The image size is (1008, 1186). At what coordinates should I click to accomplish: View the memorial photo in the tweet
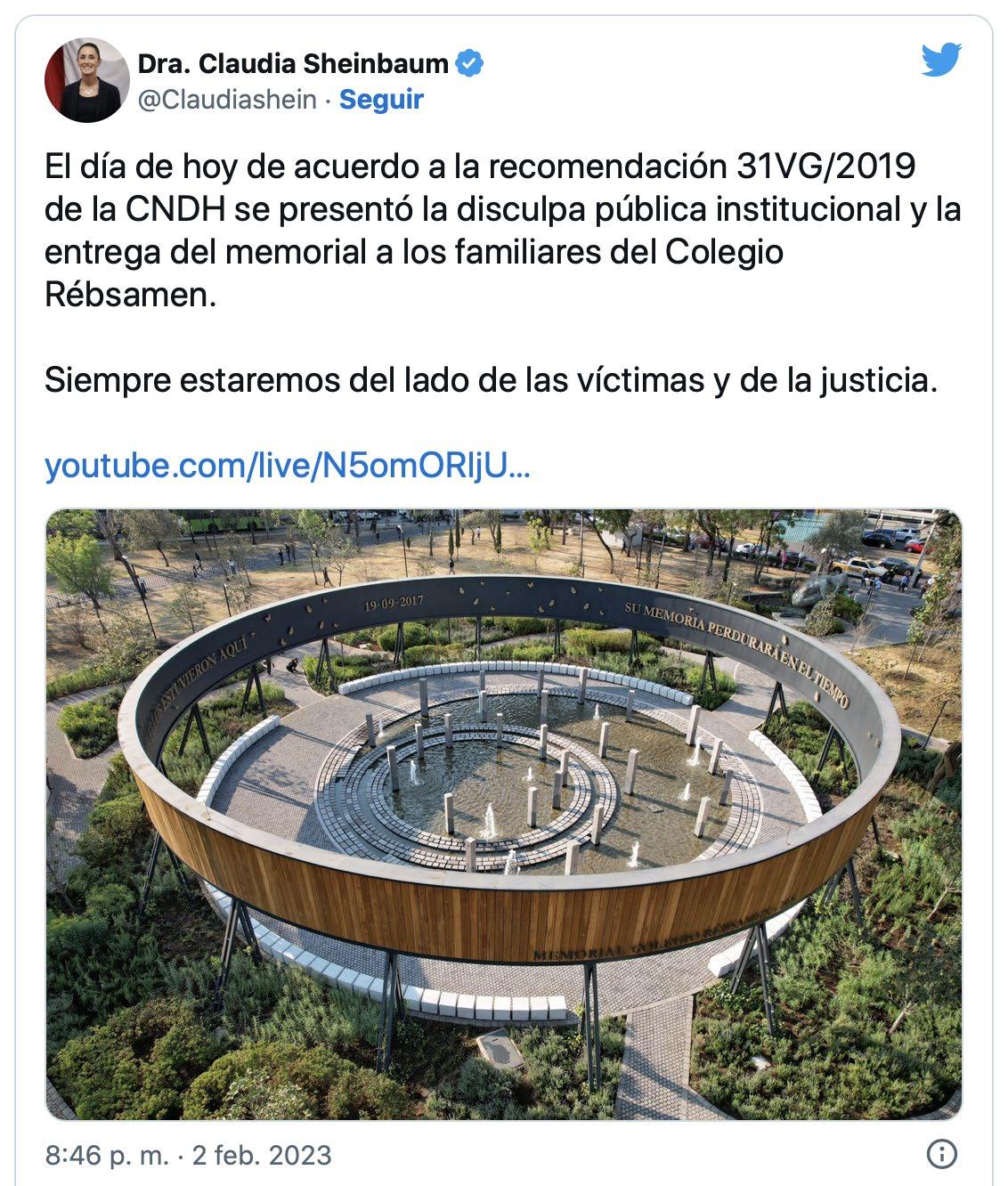click(x=503, y=814)
